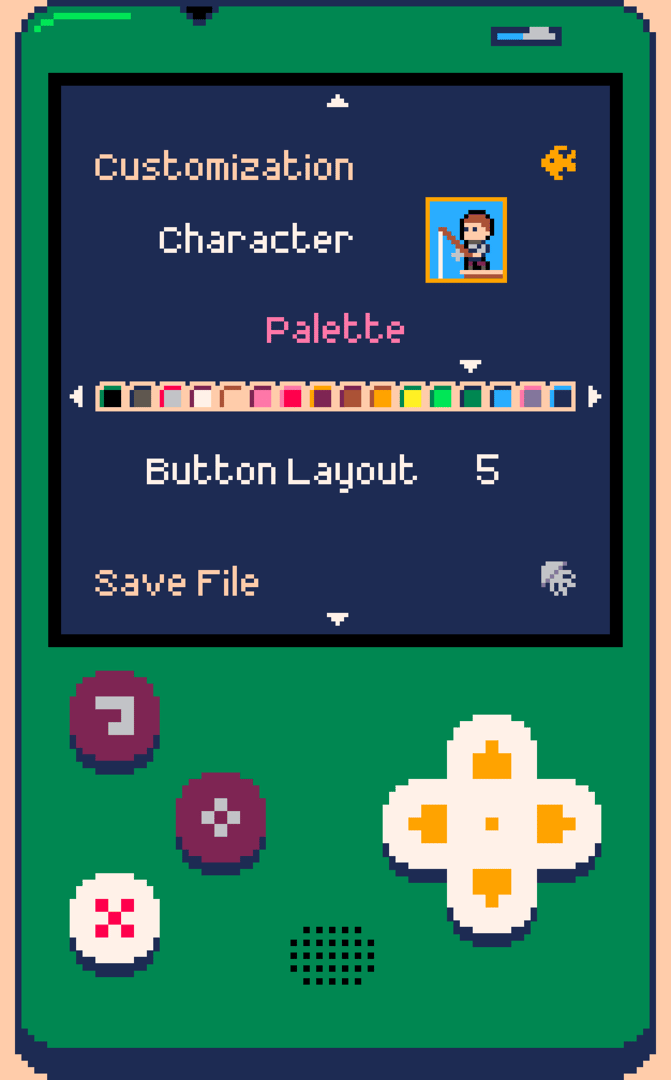This screenshot has width=671, height=1080.
Task: Tap the maroon button with diamond symbol
Action: click(x=220, y=817)
